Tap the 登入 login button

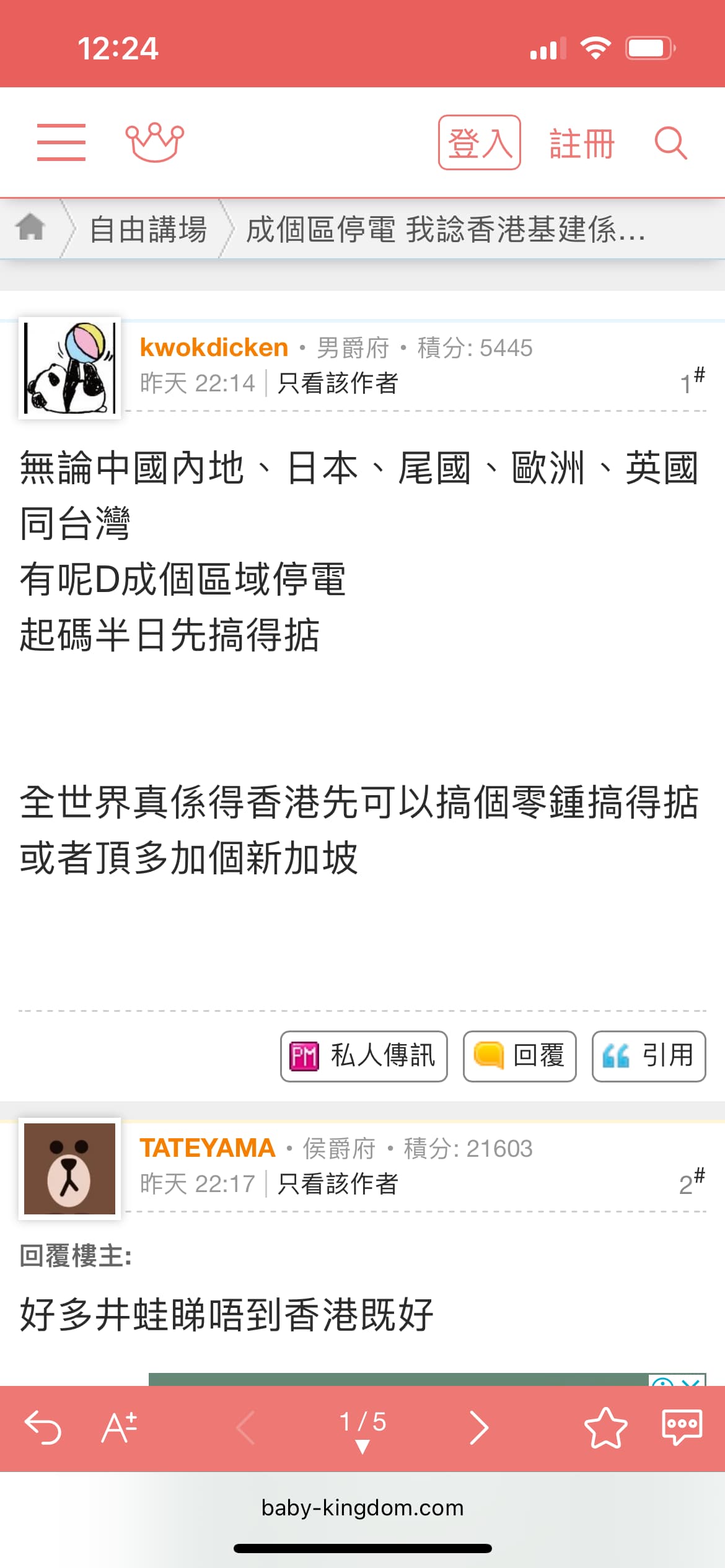[480, 142]
